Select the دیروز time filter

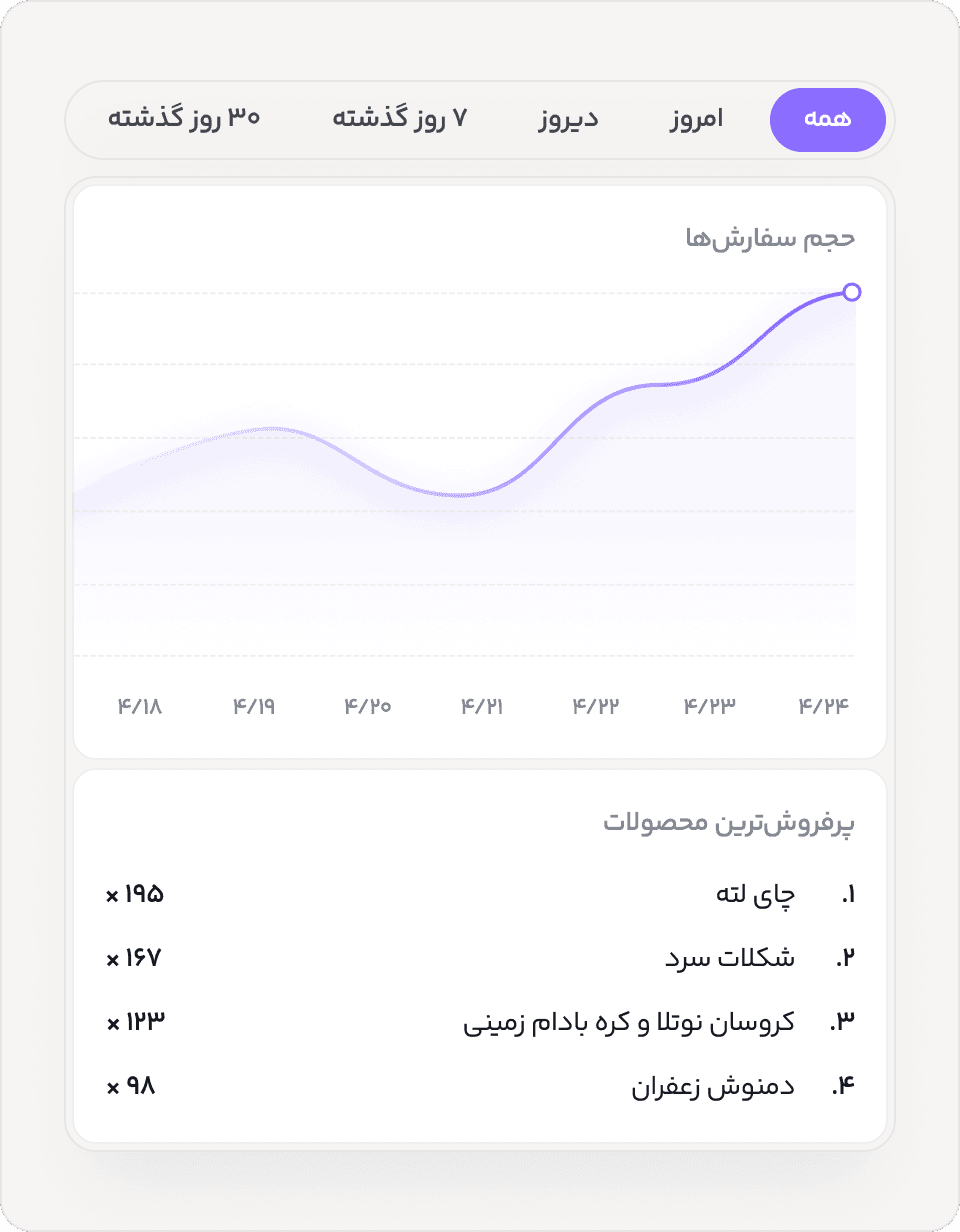tap(567, 119)
